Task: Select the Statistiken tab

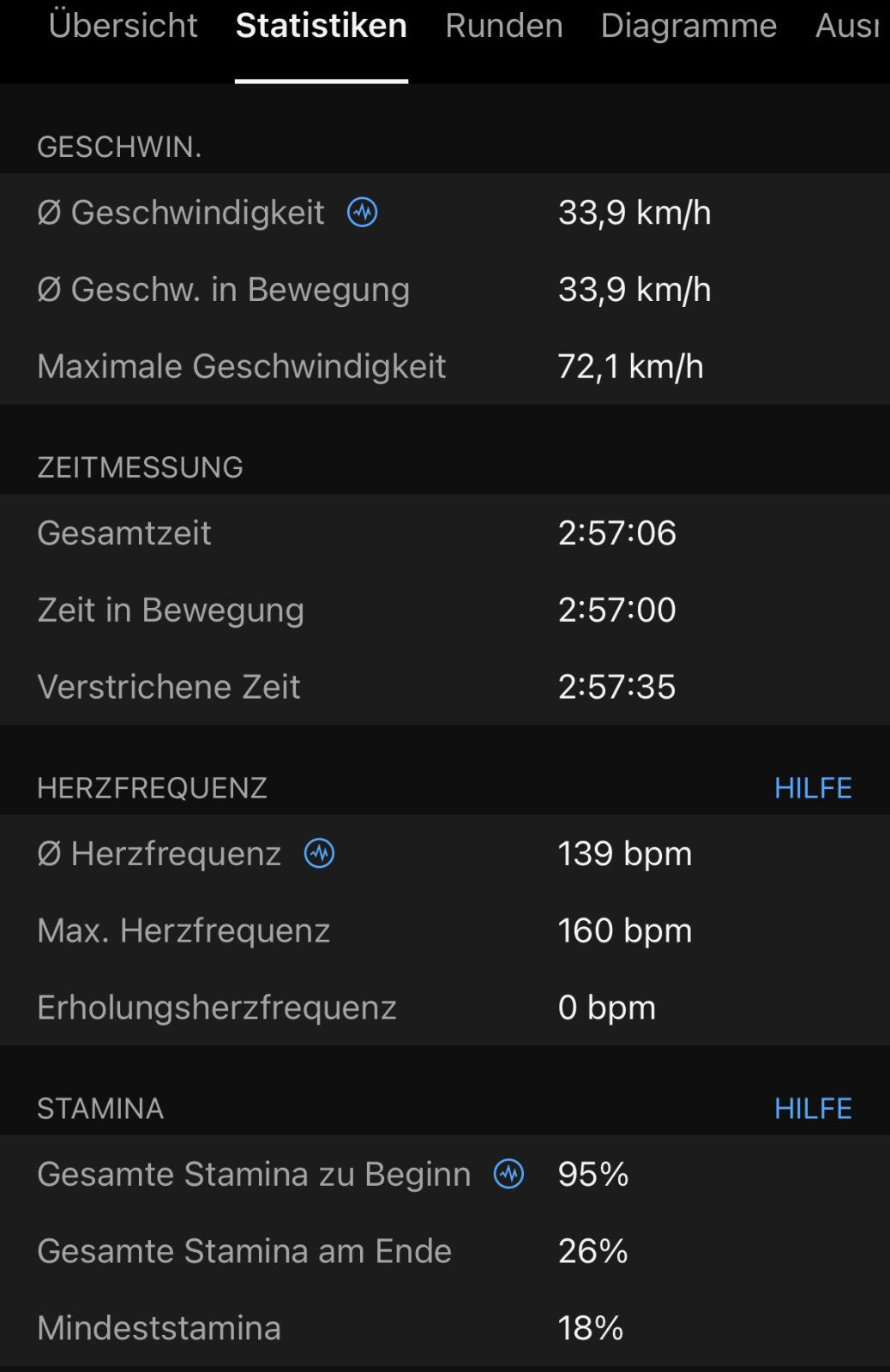Action: point(321,26)
